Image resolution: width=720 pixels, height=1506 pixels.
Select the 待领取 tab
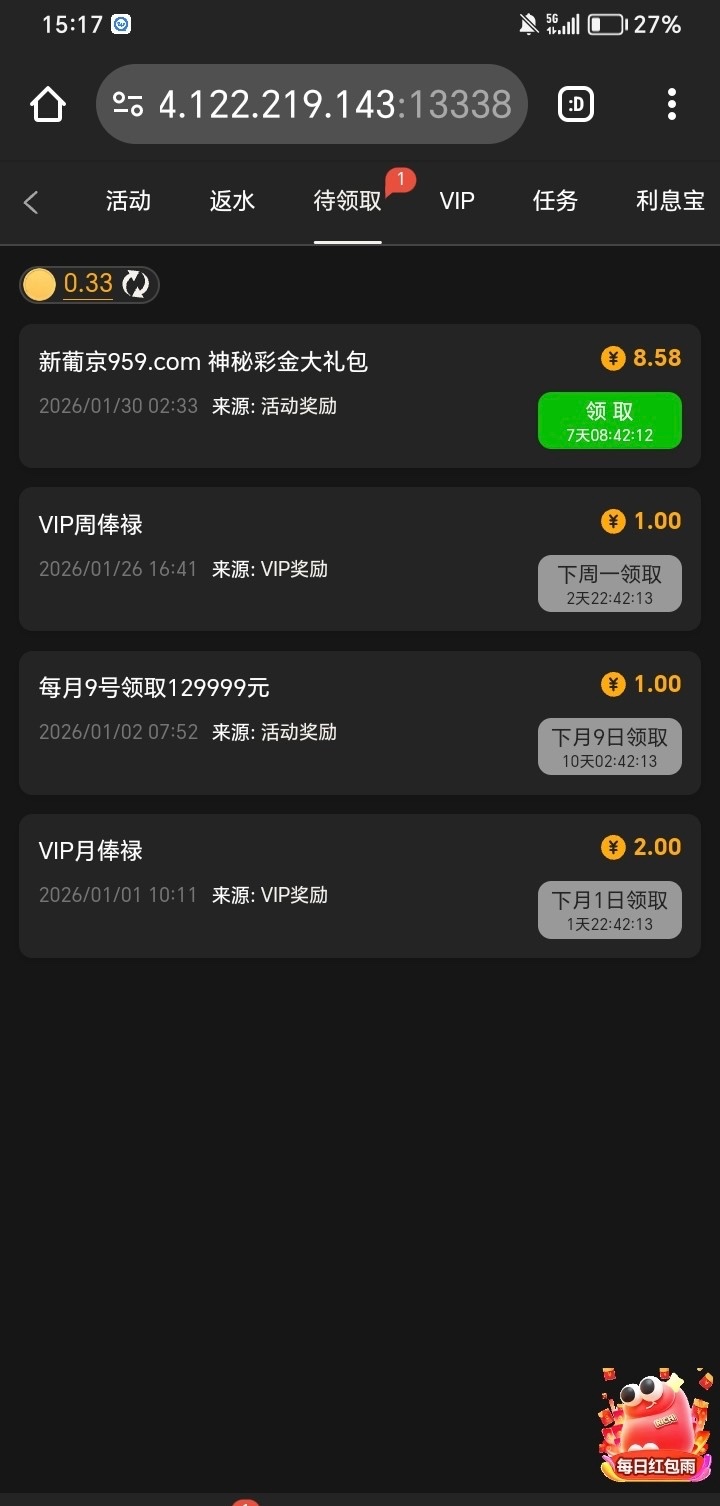(x=347, y=201)
